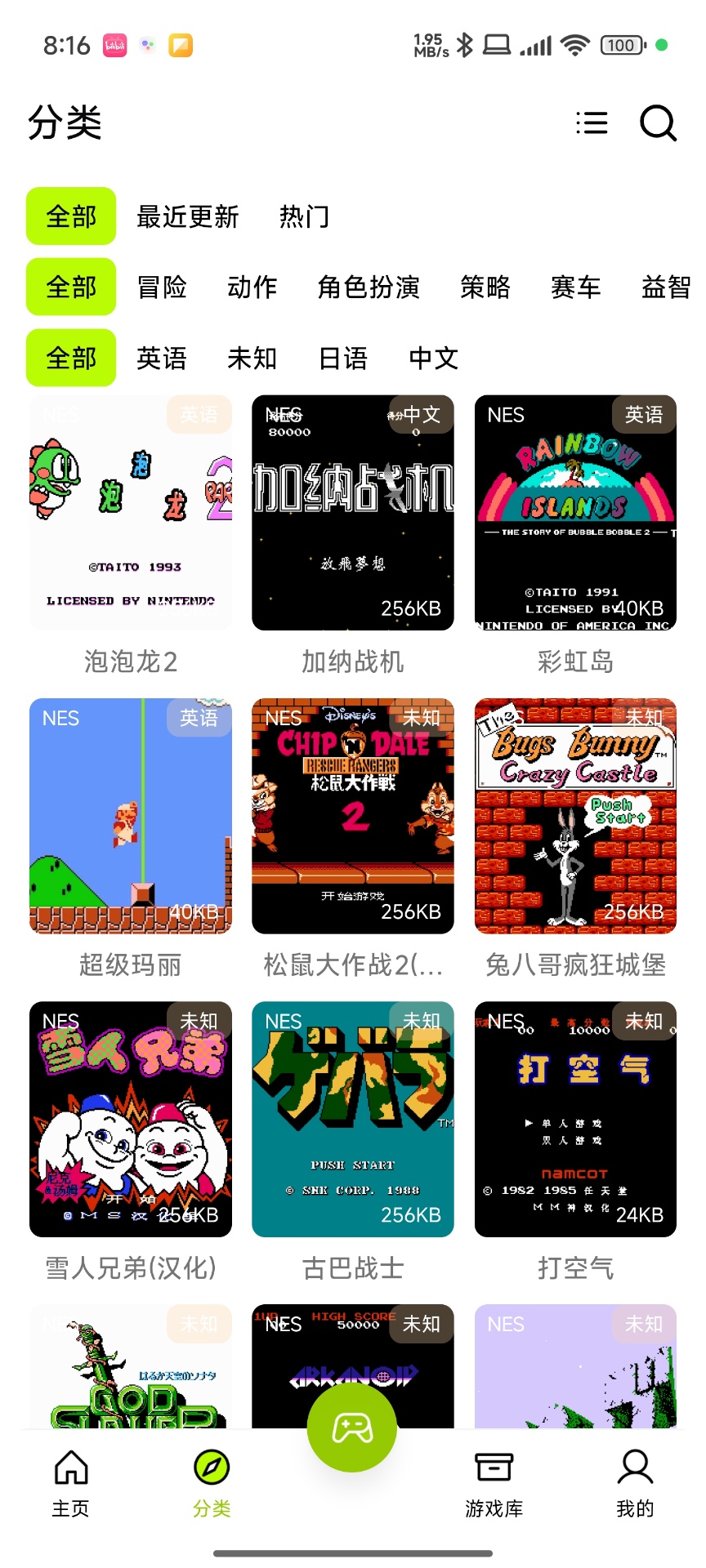Open the yellow note app icon in status bar
The image size is (706, 1568).
tap(179, 45)
